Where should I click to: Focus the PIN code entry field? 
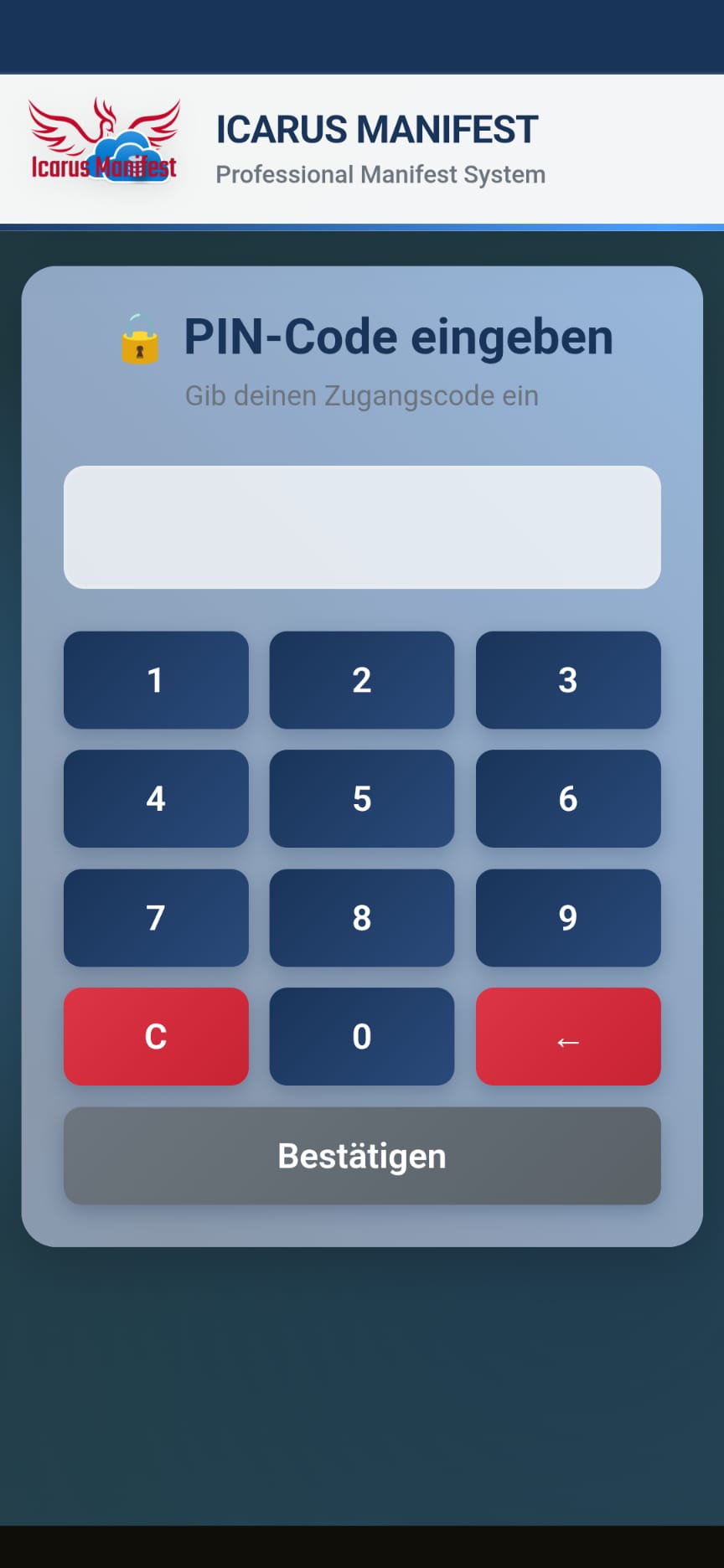(362, 527)
